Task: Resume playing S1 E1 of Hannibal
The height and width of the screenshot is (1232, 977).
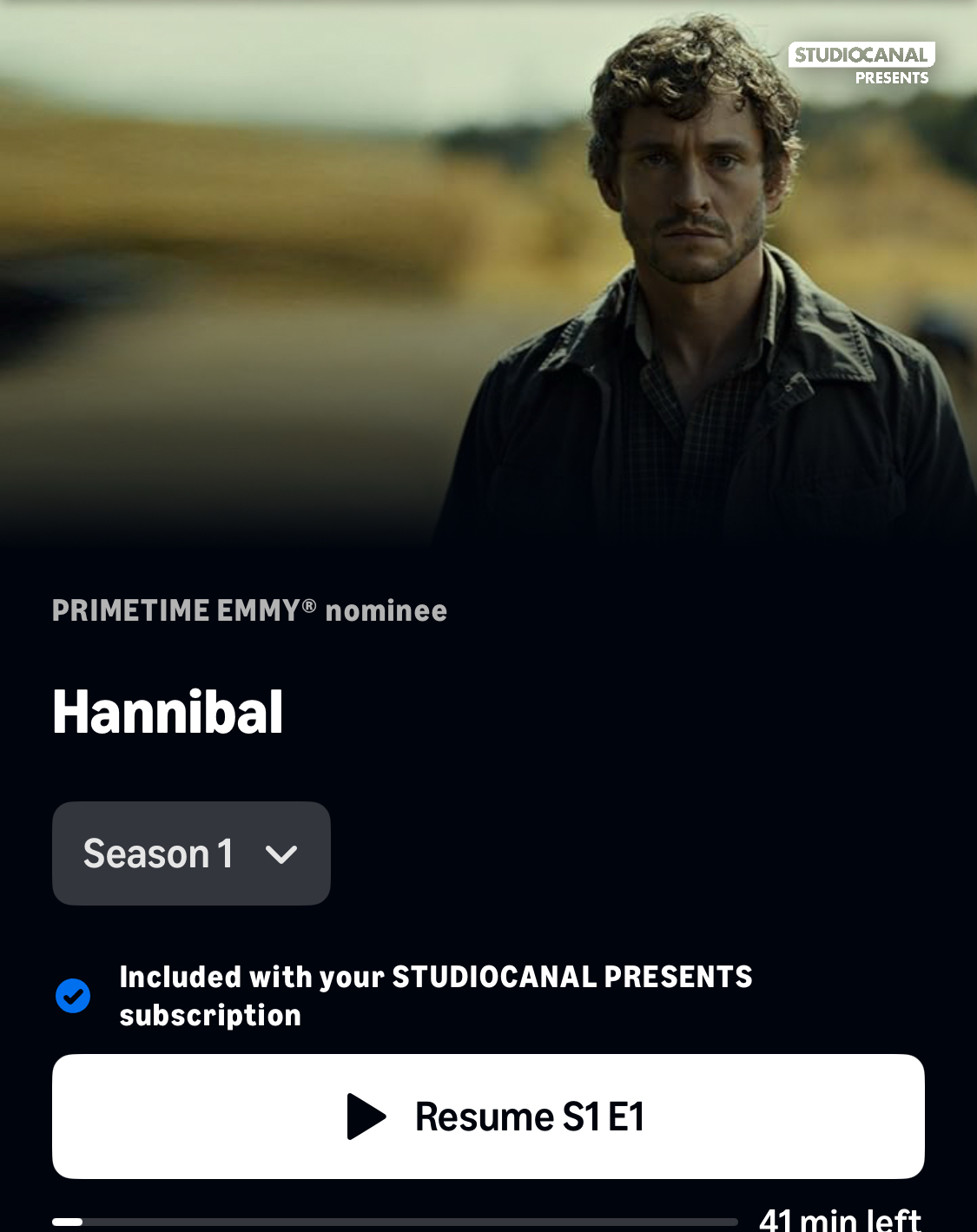Action: (x=488, y=1117)
